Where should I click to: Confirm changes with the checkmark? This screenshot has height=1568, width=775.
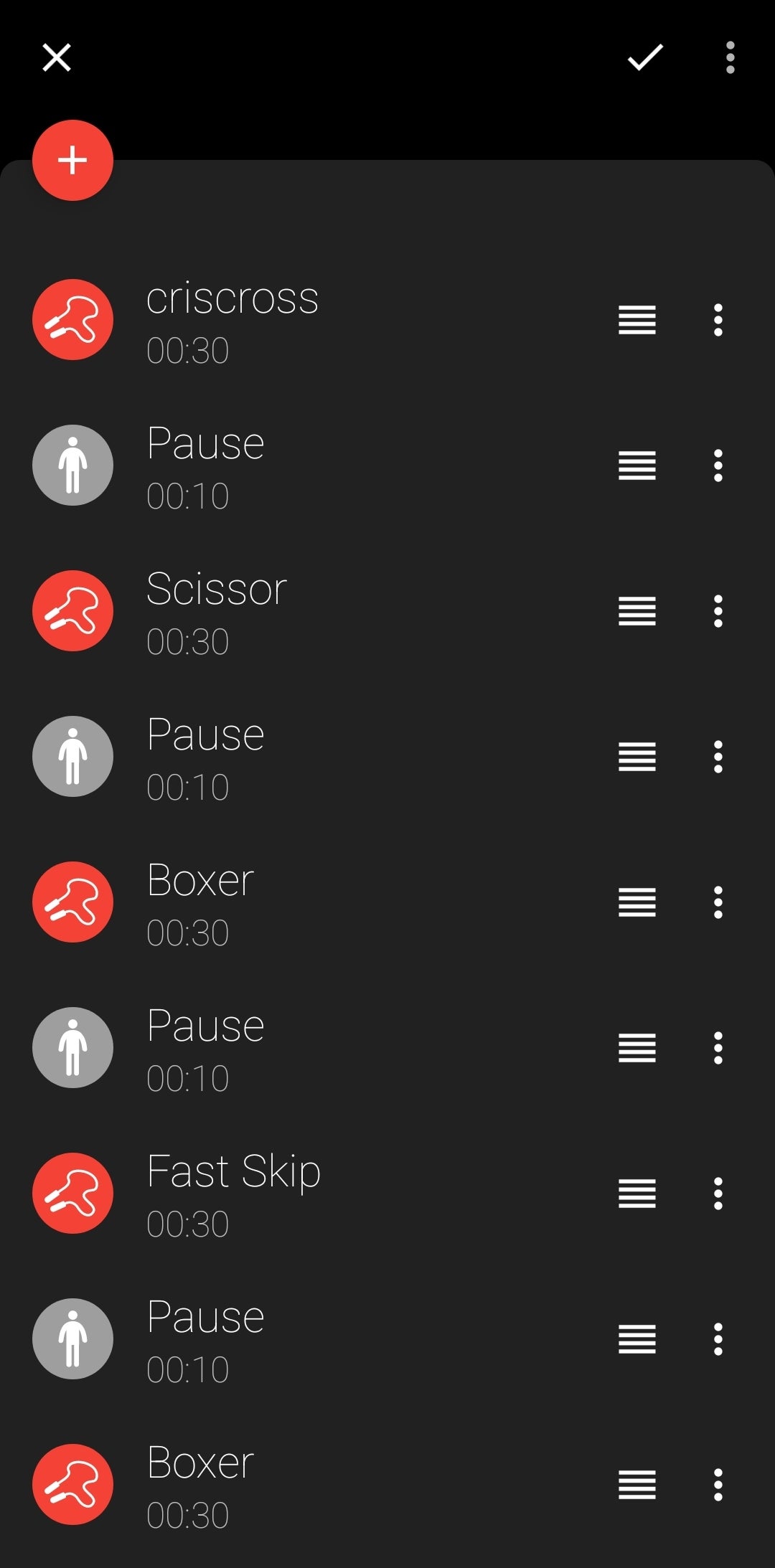(645, 57)
